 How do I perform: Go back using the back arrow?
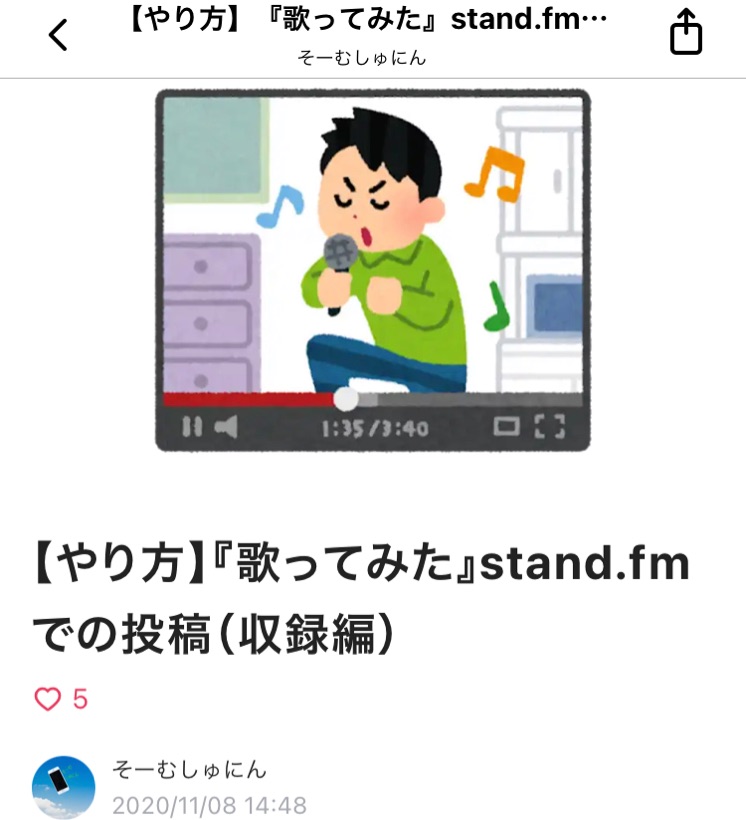point(58,35)
